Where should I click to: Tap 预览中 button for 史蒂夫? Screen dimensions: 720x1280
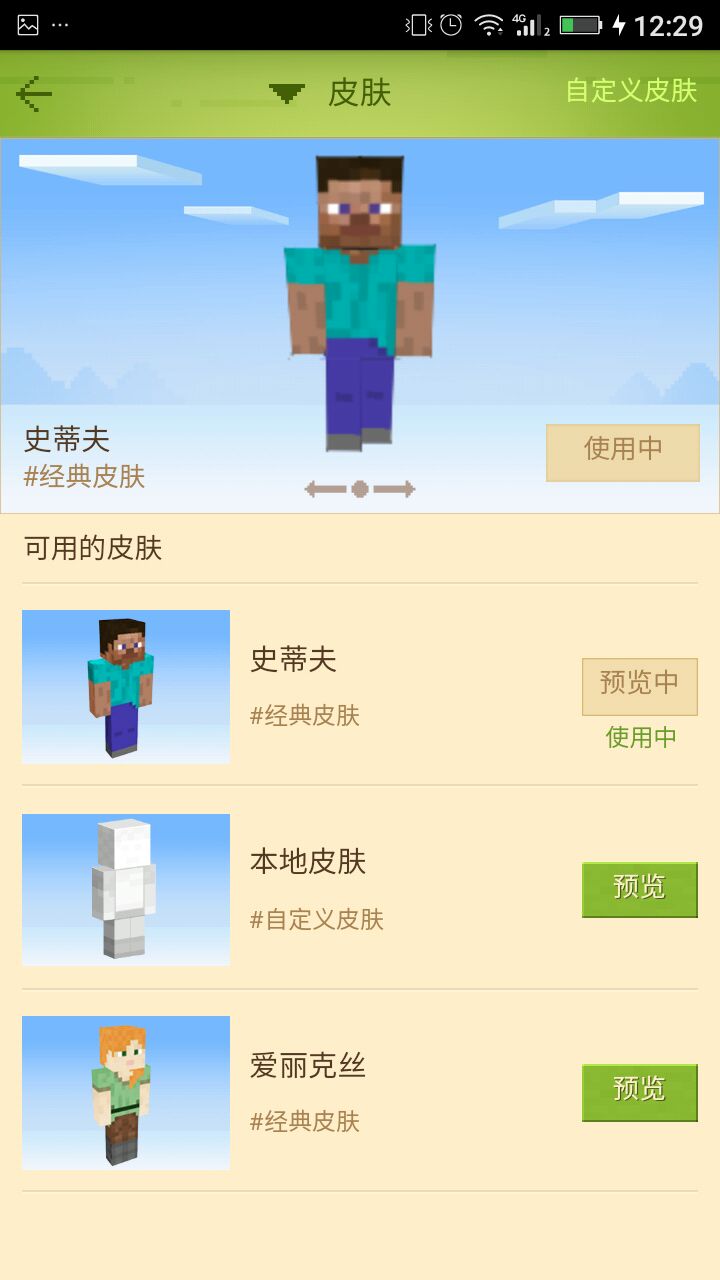tap(639, 686)
